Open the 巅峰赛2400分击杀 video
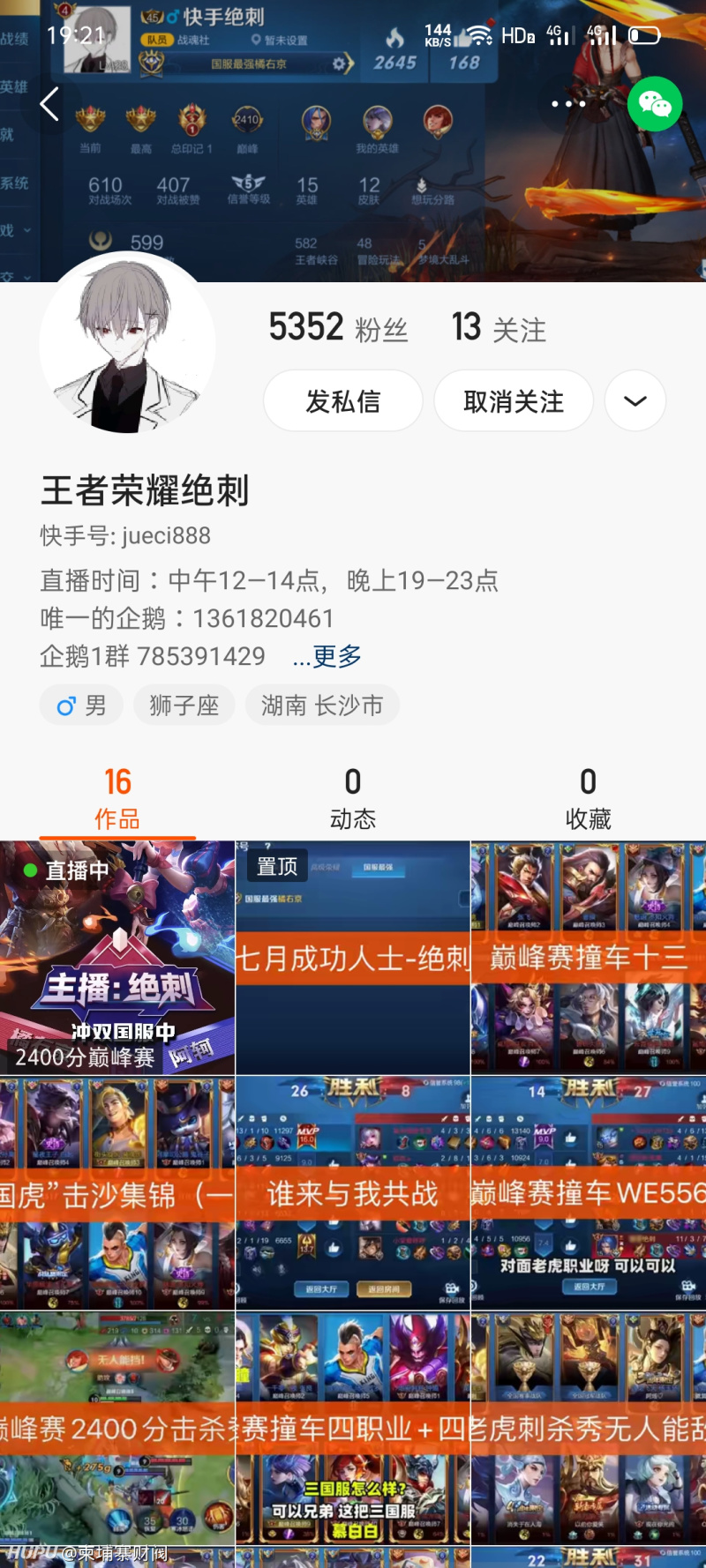 (117, 1429)
